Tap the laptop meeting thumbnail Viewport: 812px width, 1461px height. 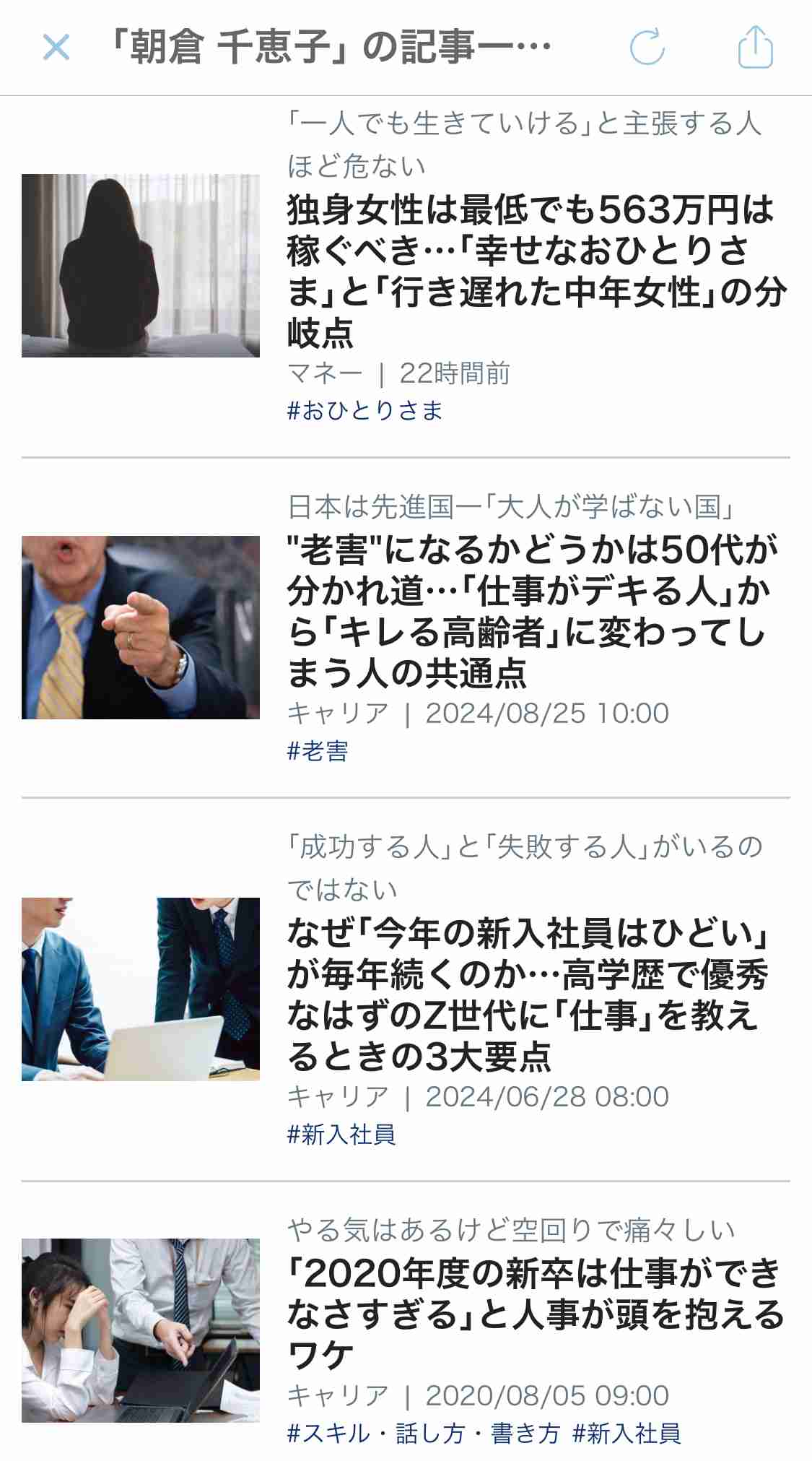pyautogui.click(x=141, y=989)
